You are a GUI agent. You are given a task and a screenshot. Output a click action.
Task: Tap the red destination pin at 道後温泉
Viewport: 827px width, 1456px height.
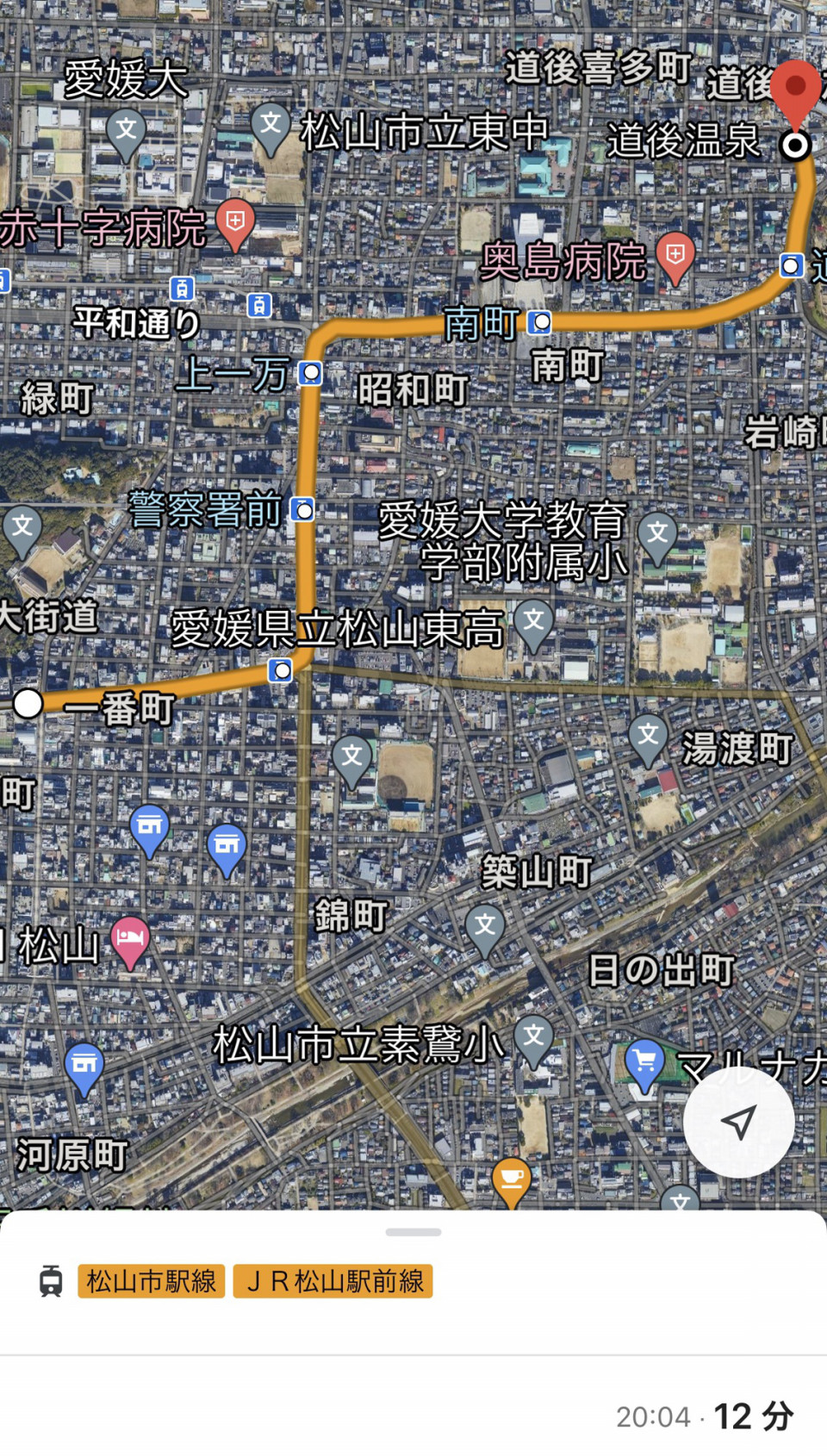(794, 92)
